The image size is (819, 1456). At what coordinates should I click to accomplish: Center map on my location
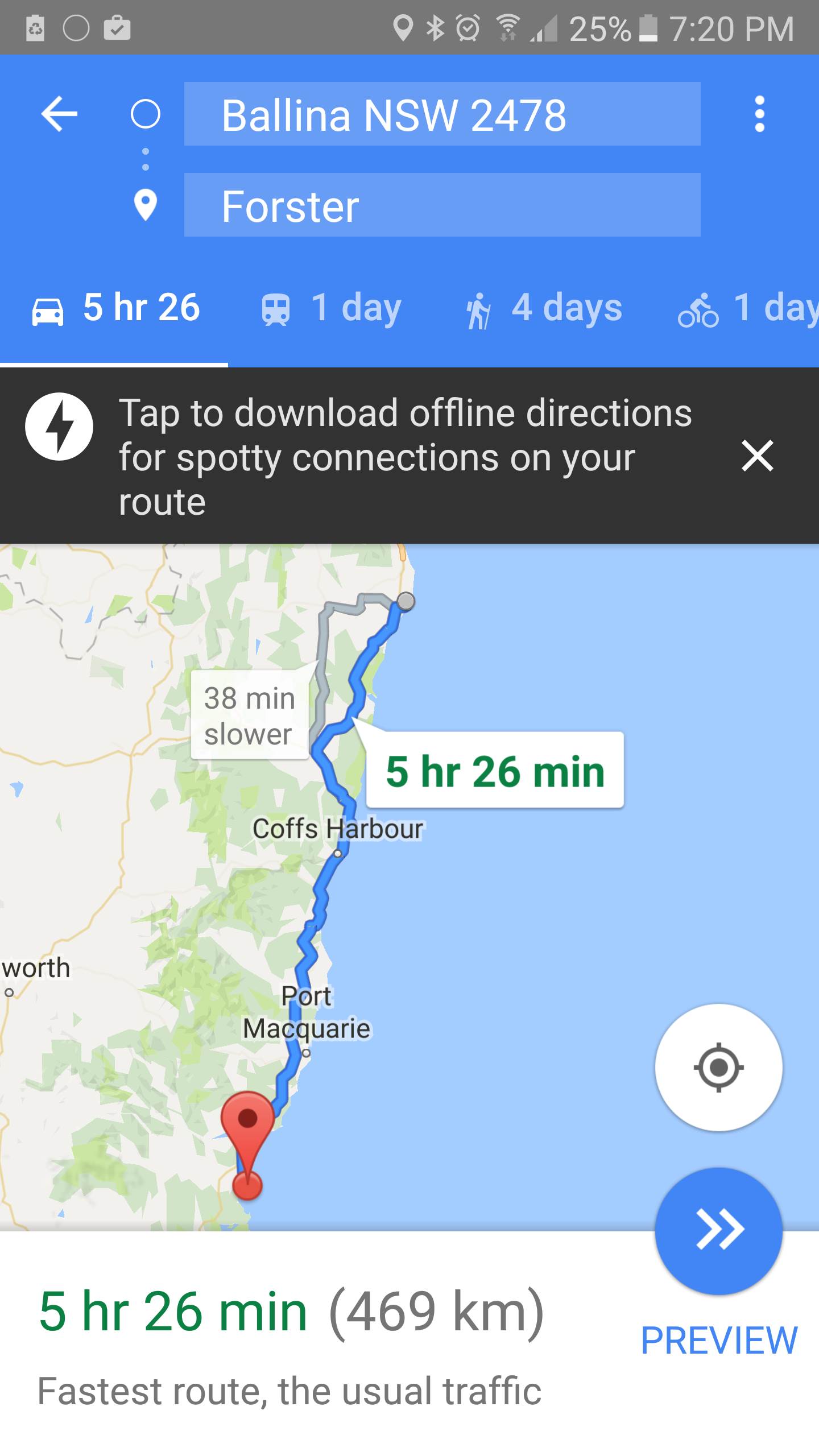pos(718,1068)
